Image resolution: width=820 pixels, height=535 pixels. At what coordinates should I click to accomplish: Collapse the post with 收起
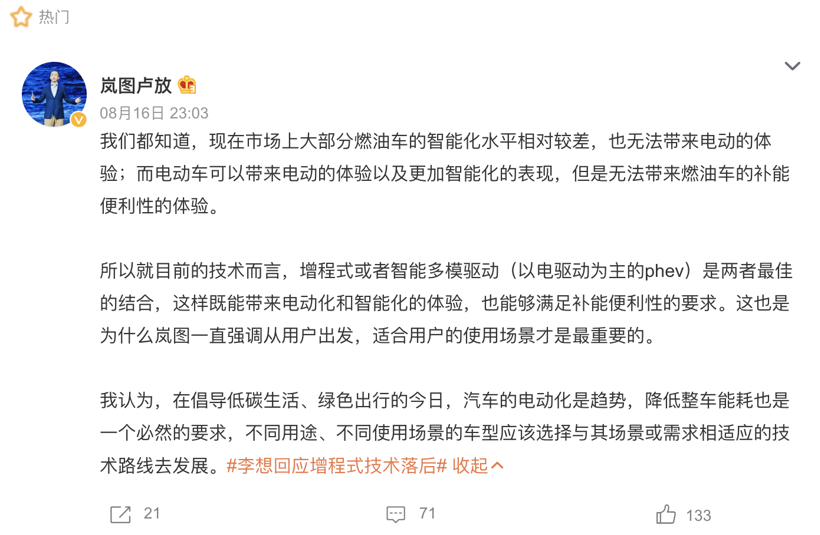[478, 466]
